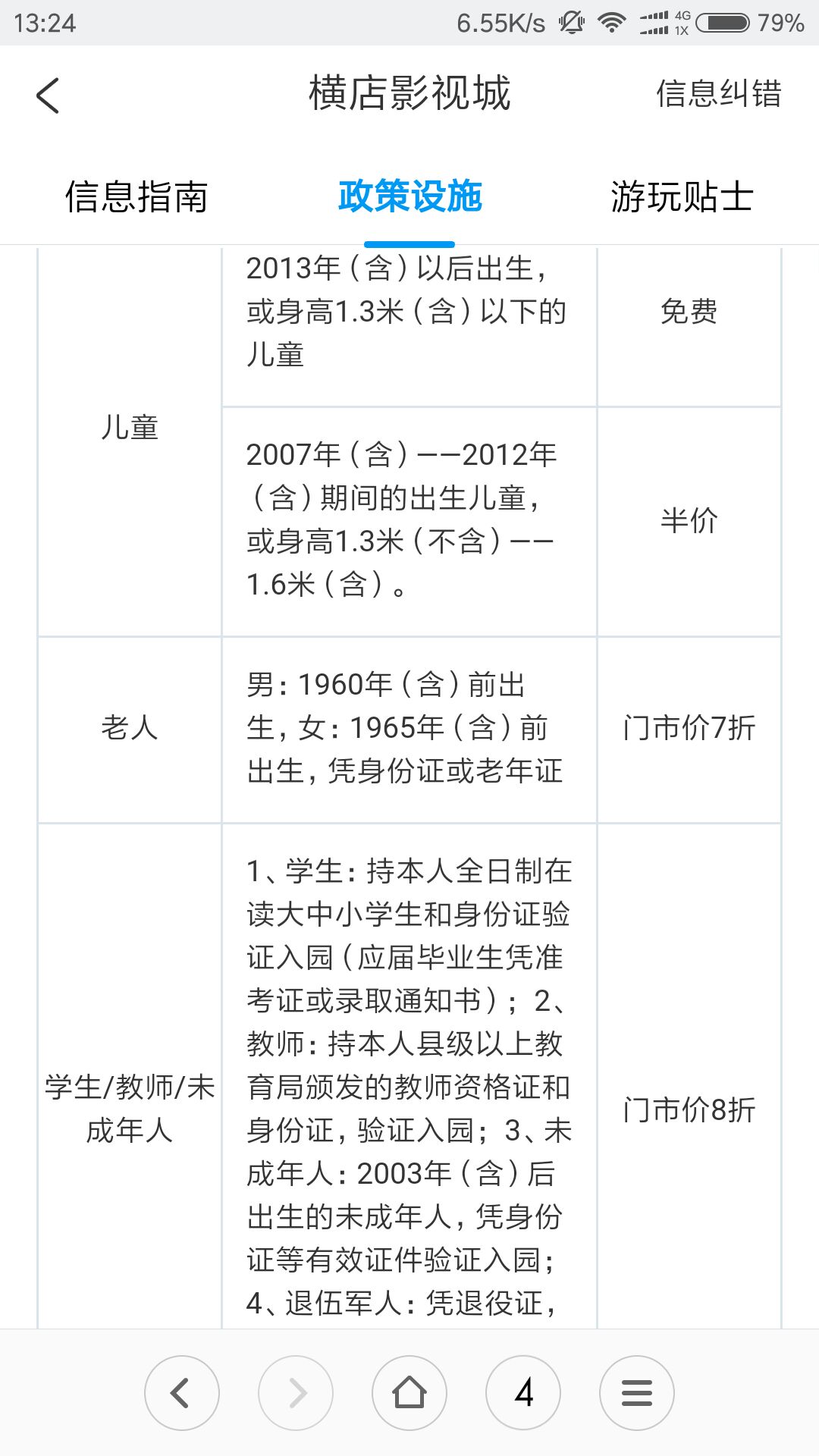Screen dimensions: 819x1456
Task: Open 信息纠错 to report incorrect info
Action: point(718,94)
